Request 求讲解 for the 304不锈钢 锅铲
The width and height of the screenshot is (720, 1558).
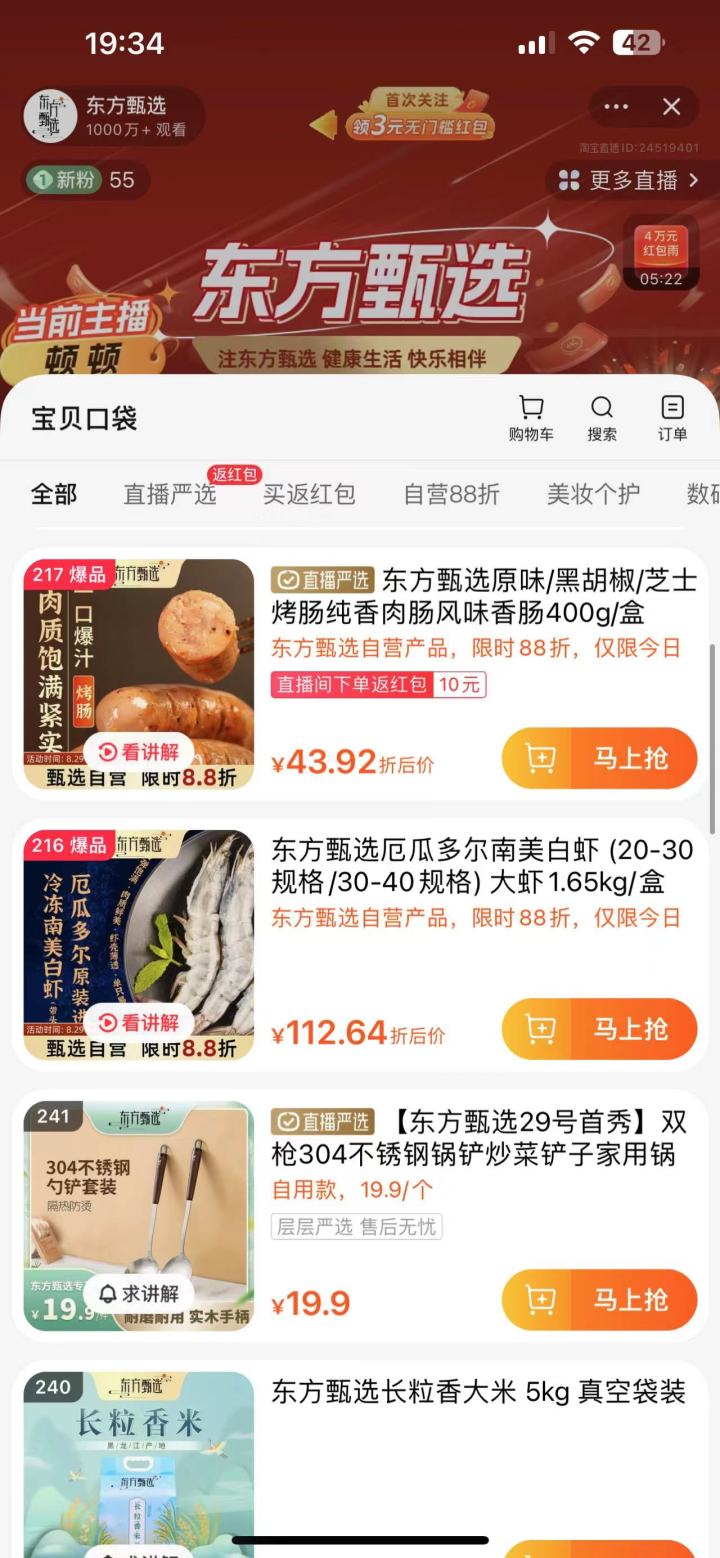pos(139,1293)
